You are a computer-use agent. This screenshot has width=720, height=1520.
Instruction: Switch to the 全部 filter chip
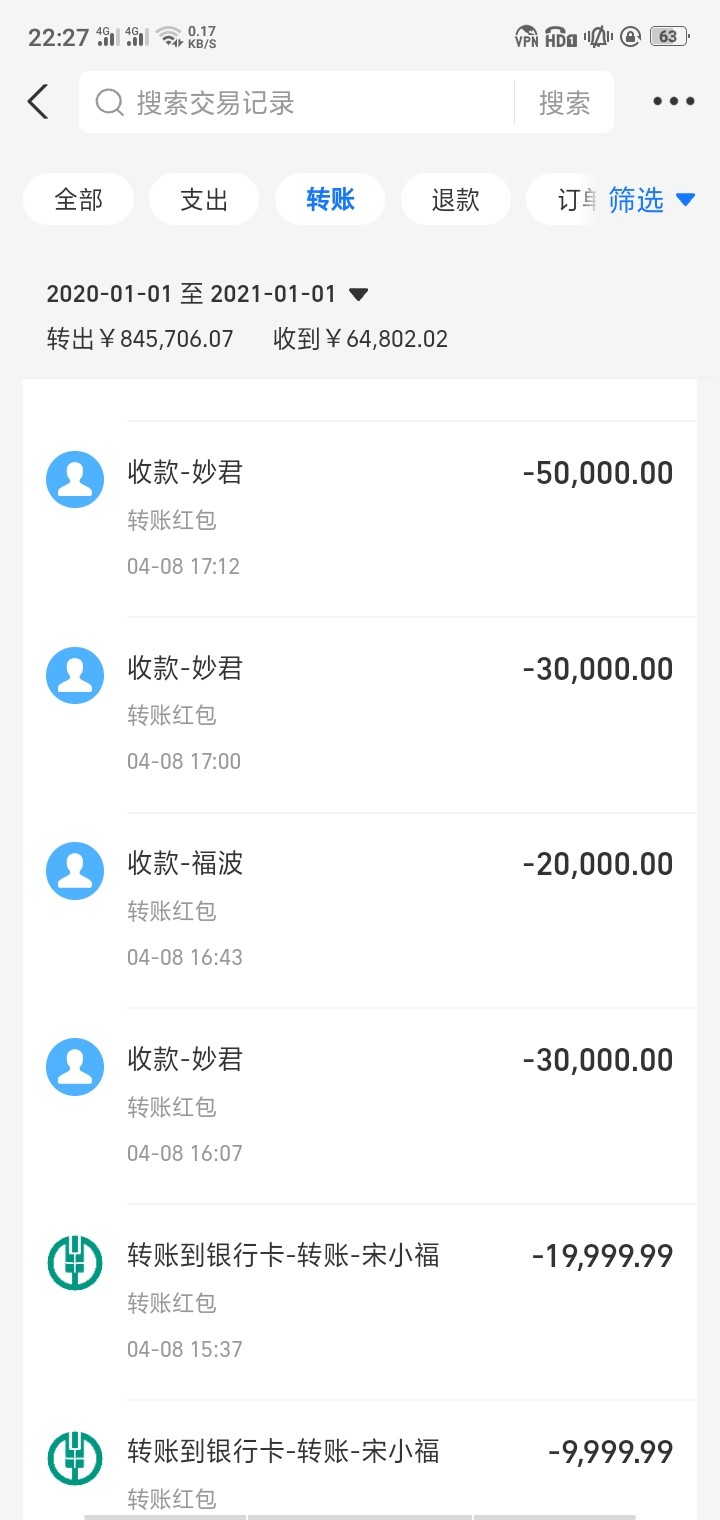click(x=78, y=199)
